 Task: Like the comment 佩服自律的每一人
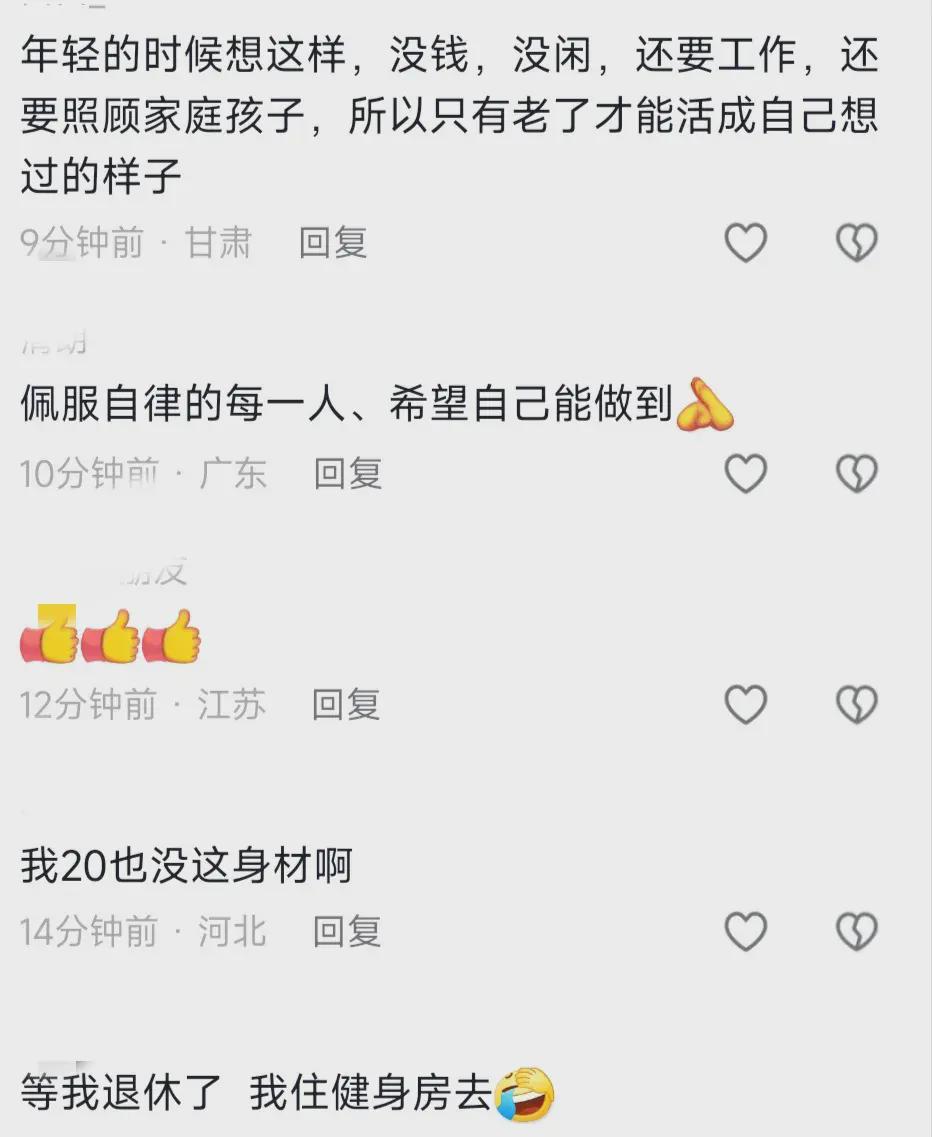coord(745,474)
